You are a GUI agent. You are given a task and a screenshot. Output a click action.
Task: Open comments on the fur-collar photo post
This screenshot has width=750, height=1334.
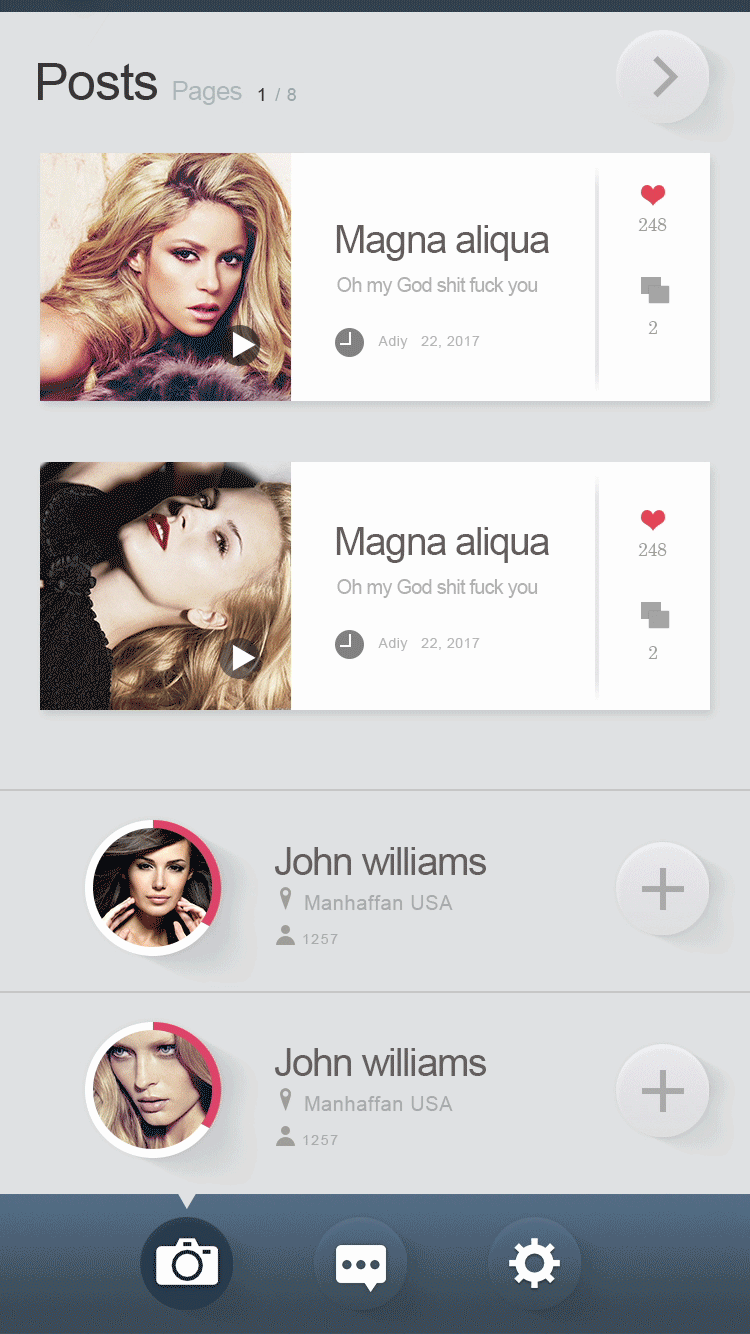coord(654,291)
